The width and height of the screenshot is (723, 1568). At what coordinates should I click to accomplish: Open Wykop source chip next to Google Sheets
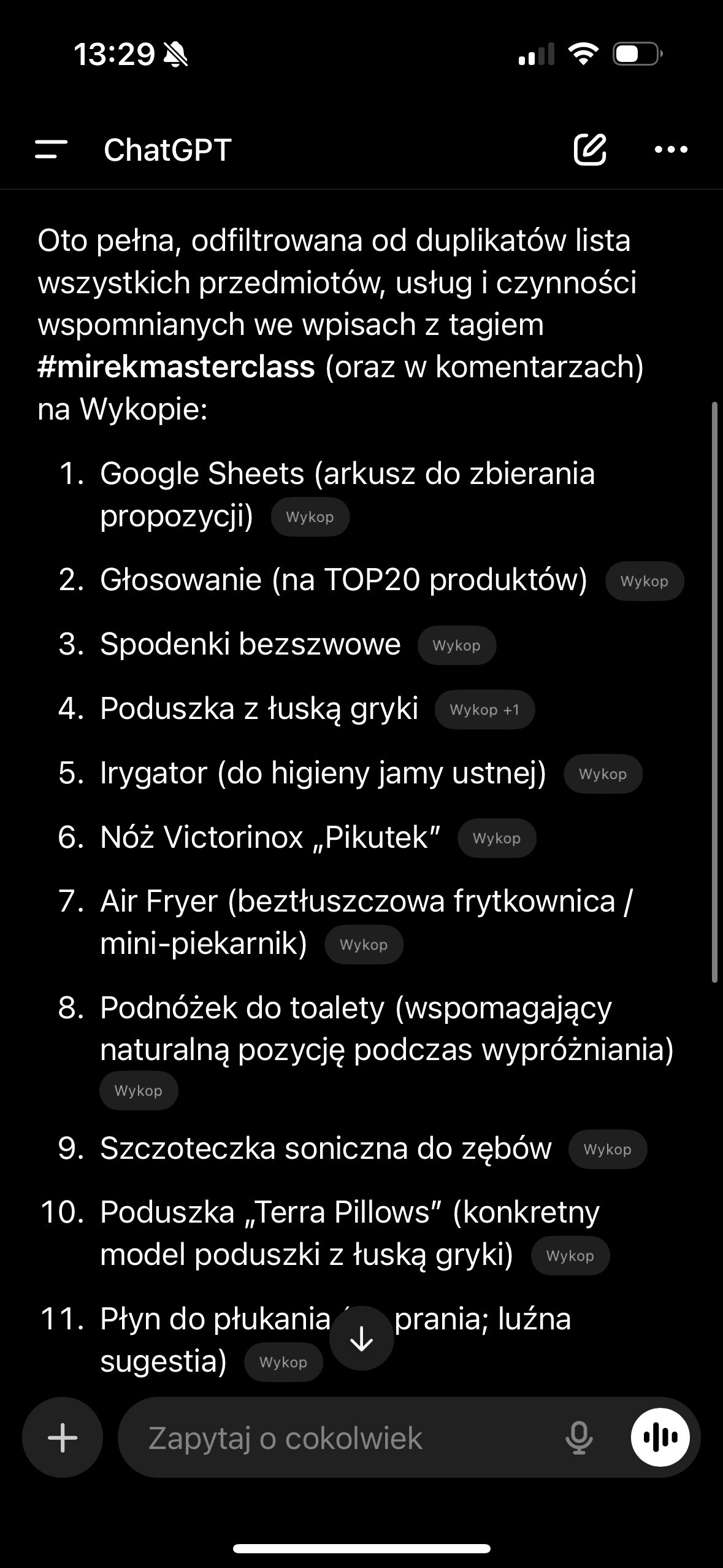pyautogui.click(x=310, y=517)
